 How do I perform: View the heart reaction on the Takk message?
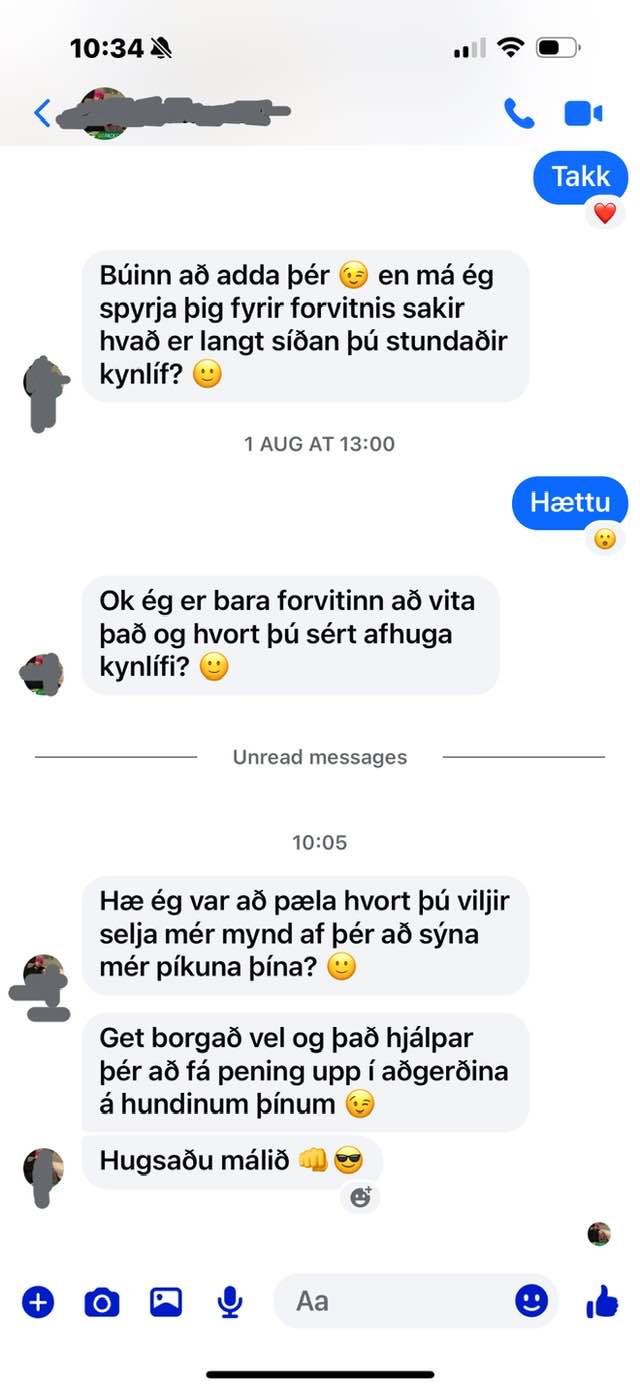pos(604,213)
